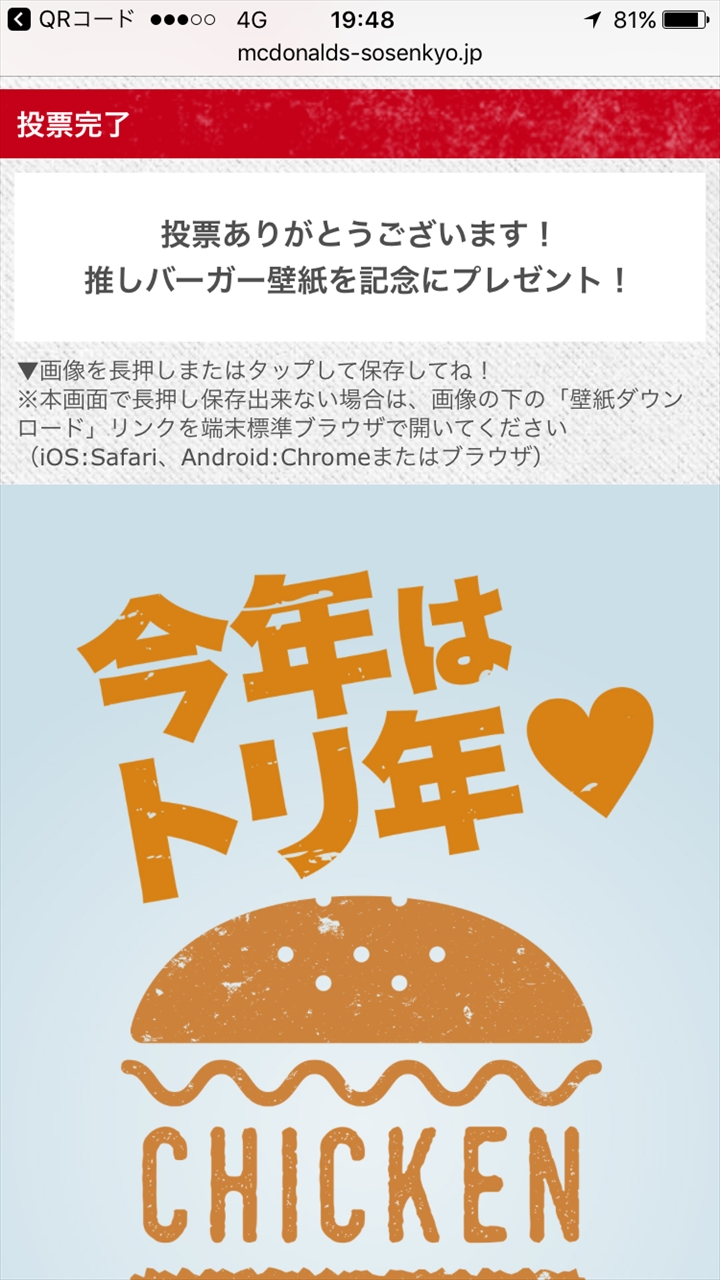Return to the QRコード app

point(70,20)
